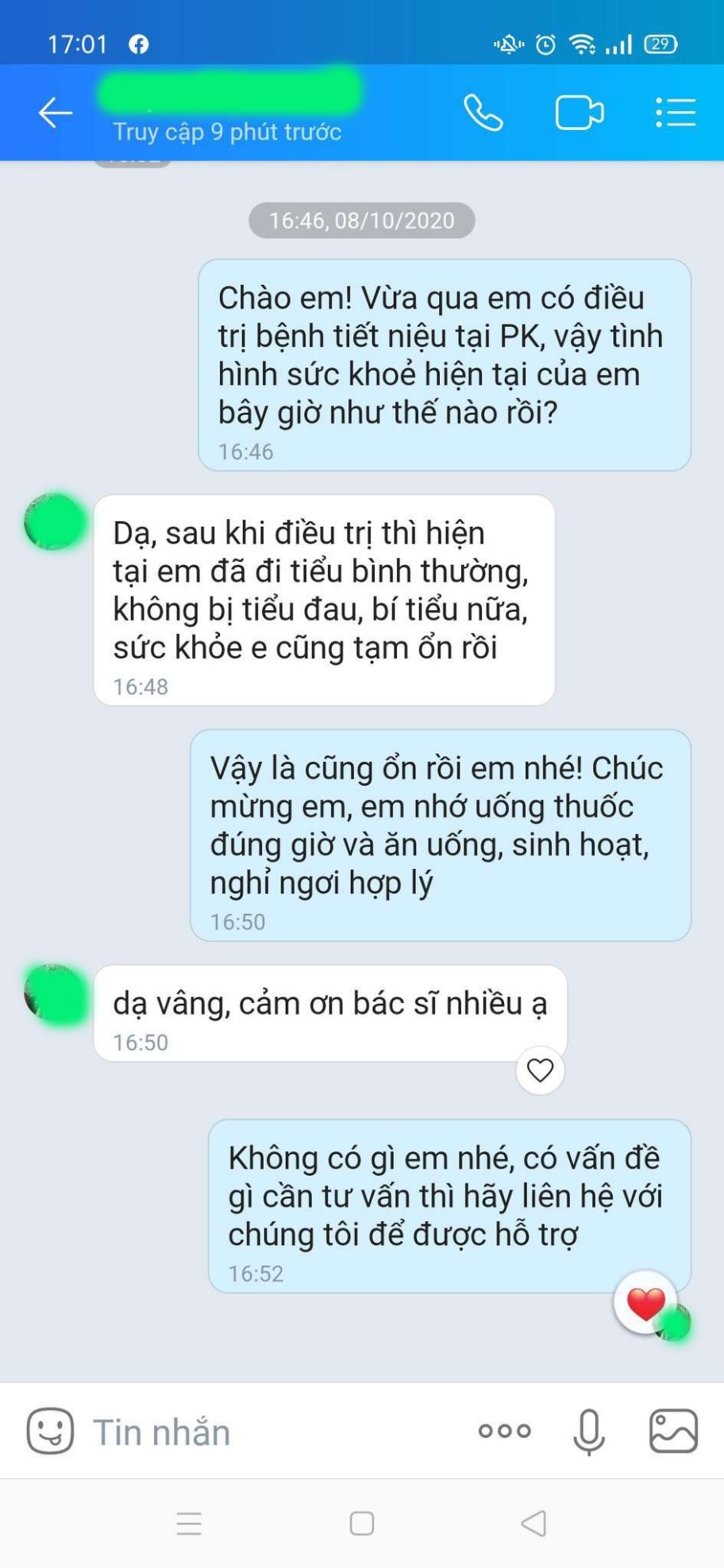Open more attachment options
The width and height of the screenshot is (724, 1568).
point(505,1431)
